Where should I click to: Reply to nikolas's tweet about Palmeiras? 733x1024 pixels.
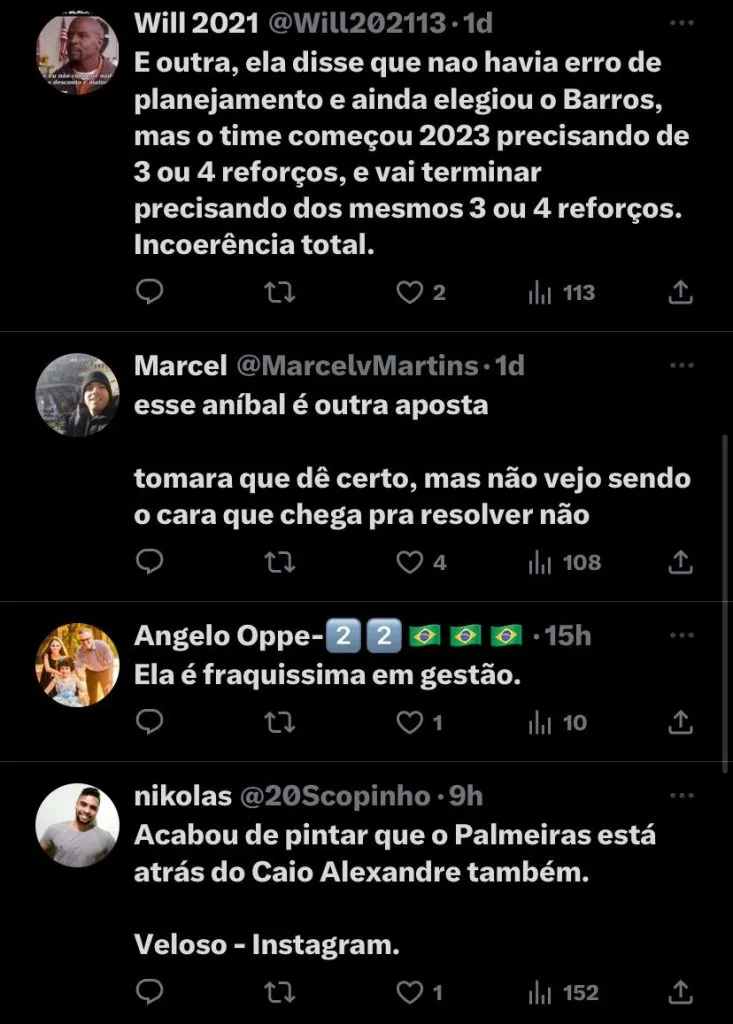[x=149, y=992]
